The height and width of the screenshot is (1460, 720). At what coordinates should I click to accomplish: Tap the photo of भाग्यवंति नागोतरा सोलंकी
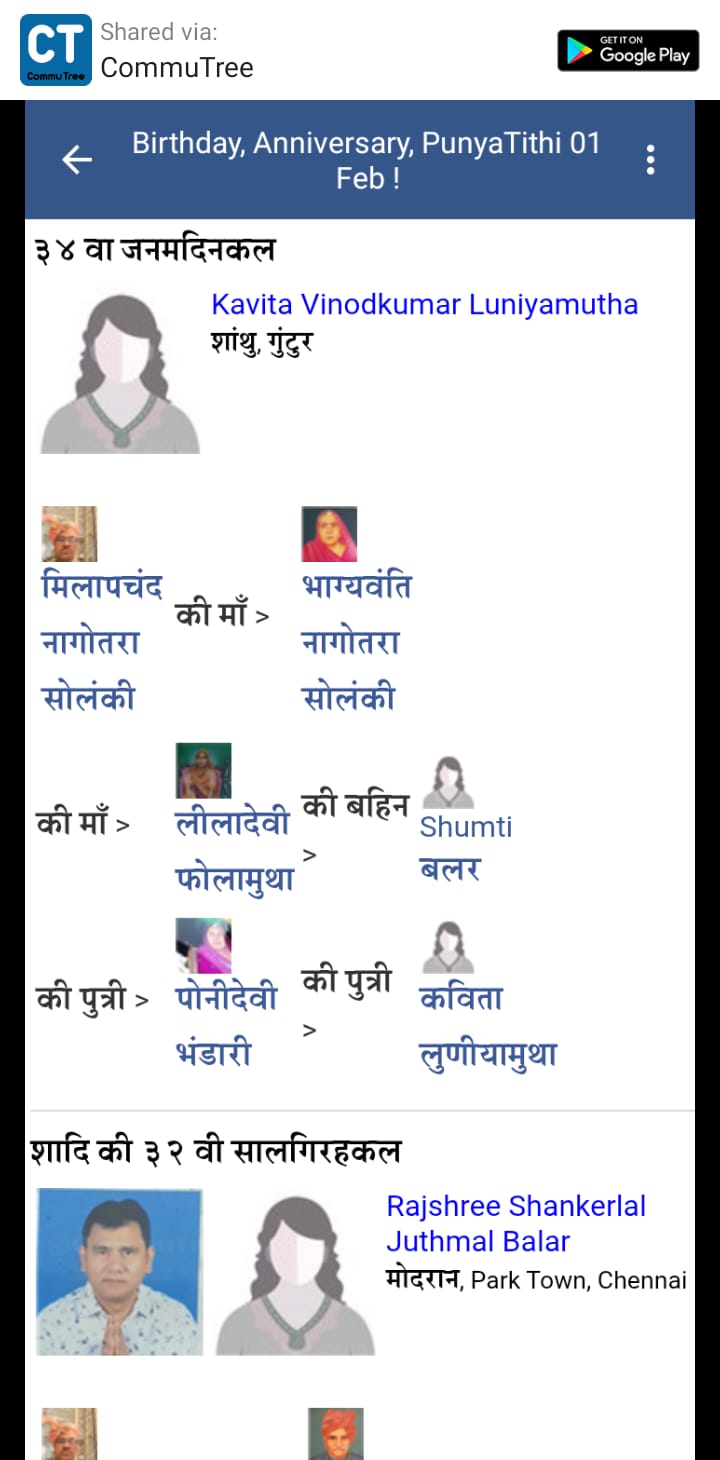tap(328, 533)
